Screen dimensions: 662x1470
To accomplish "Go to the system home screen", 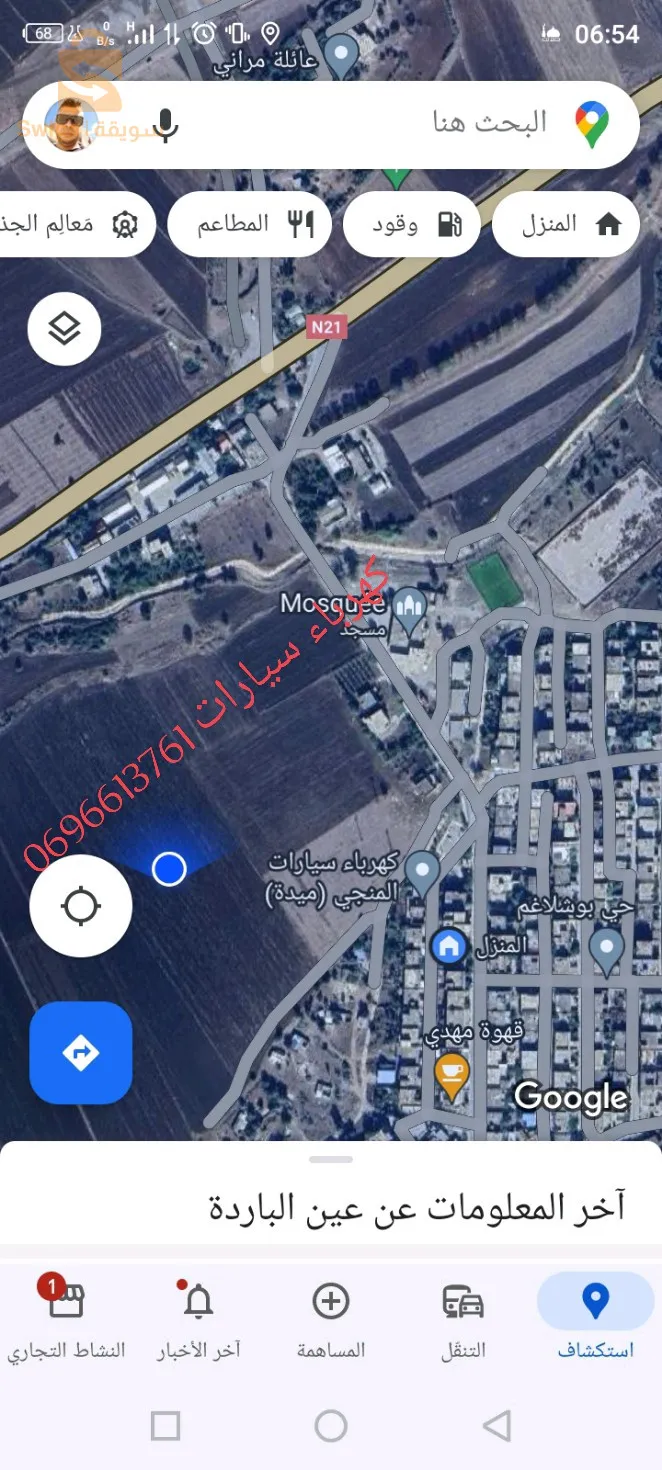I will pos(331,1425).
